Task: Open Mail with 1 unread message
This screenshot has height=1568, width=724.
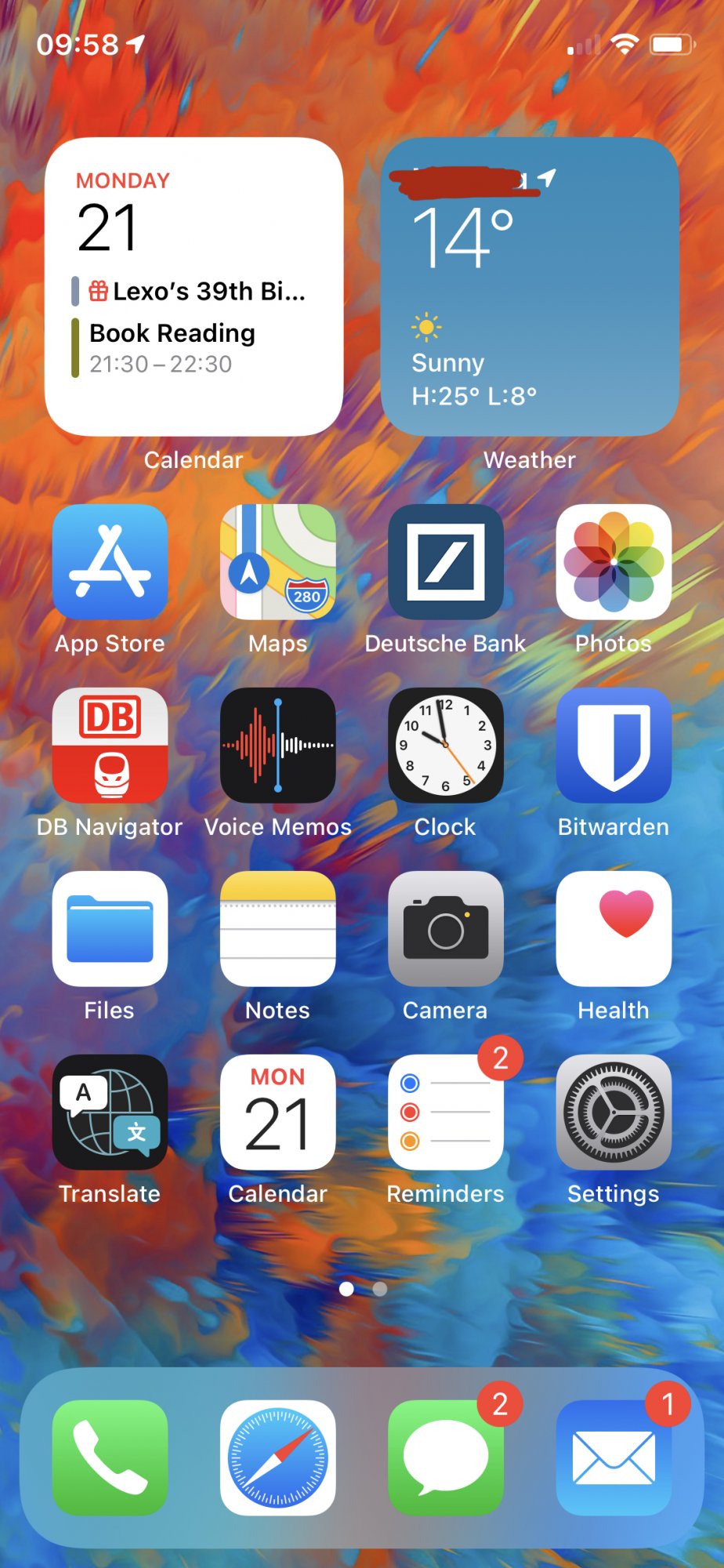Action: (613, 1457)
